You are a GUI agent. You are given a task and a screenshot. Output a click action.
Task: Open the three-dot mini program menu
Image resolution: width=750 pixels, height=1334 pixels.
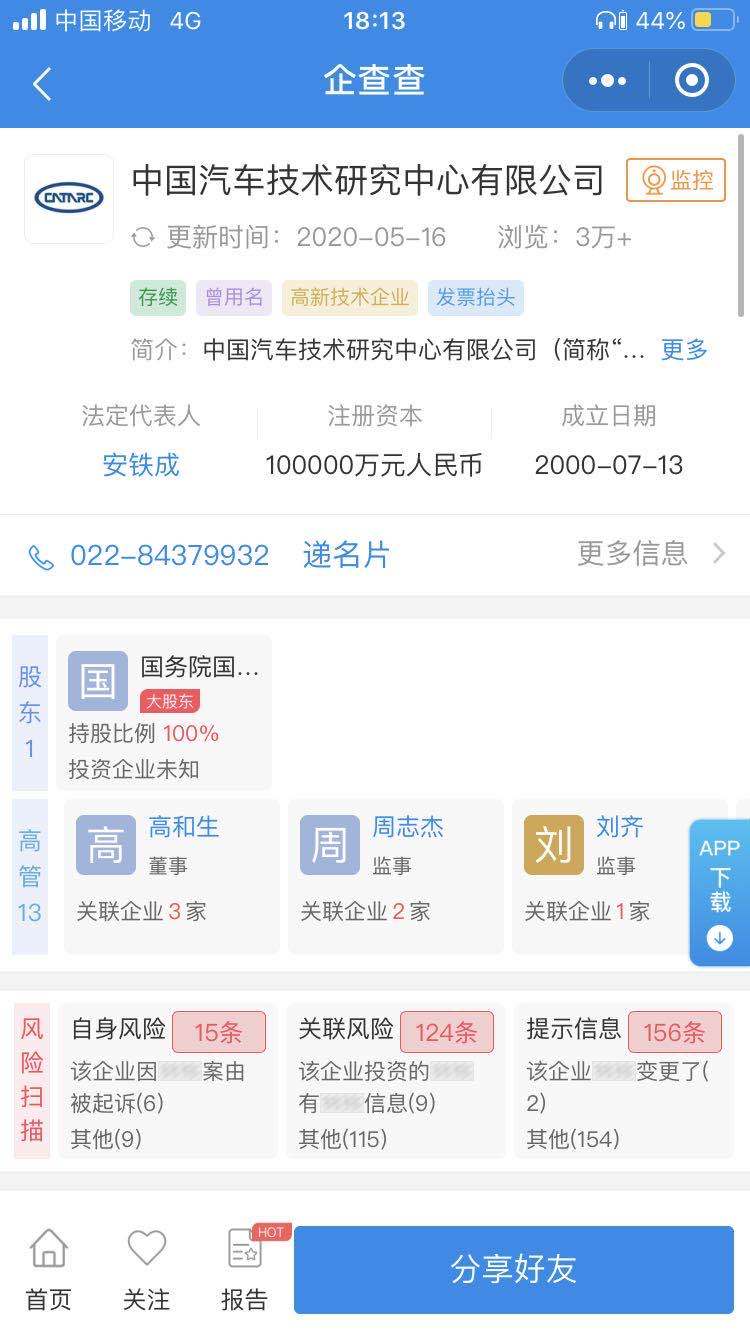point(607,81)
